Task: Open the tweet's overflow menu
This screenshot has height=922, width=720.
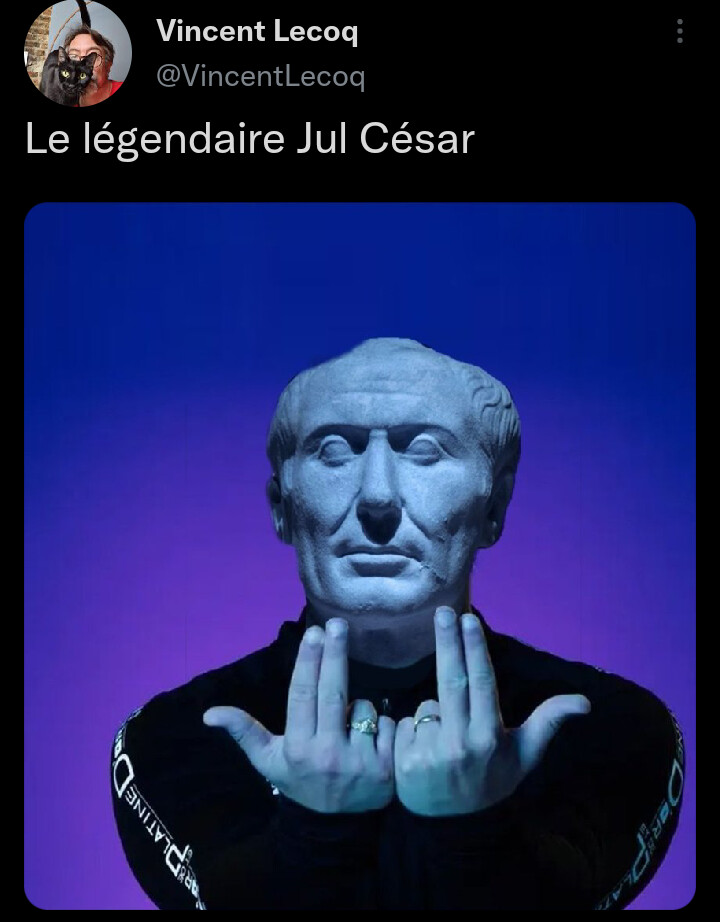Action: (680, 32)
